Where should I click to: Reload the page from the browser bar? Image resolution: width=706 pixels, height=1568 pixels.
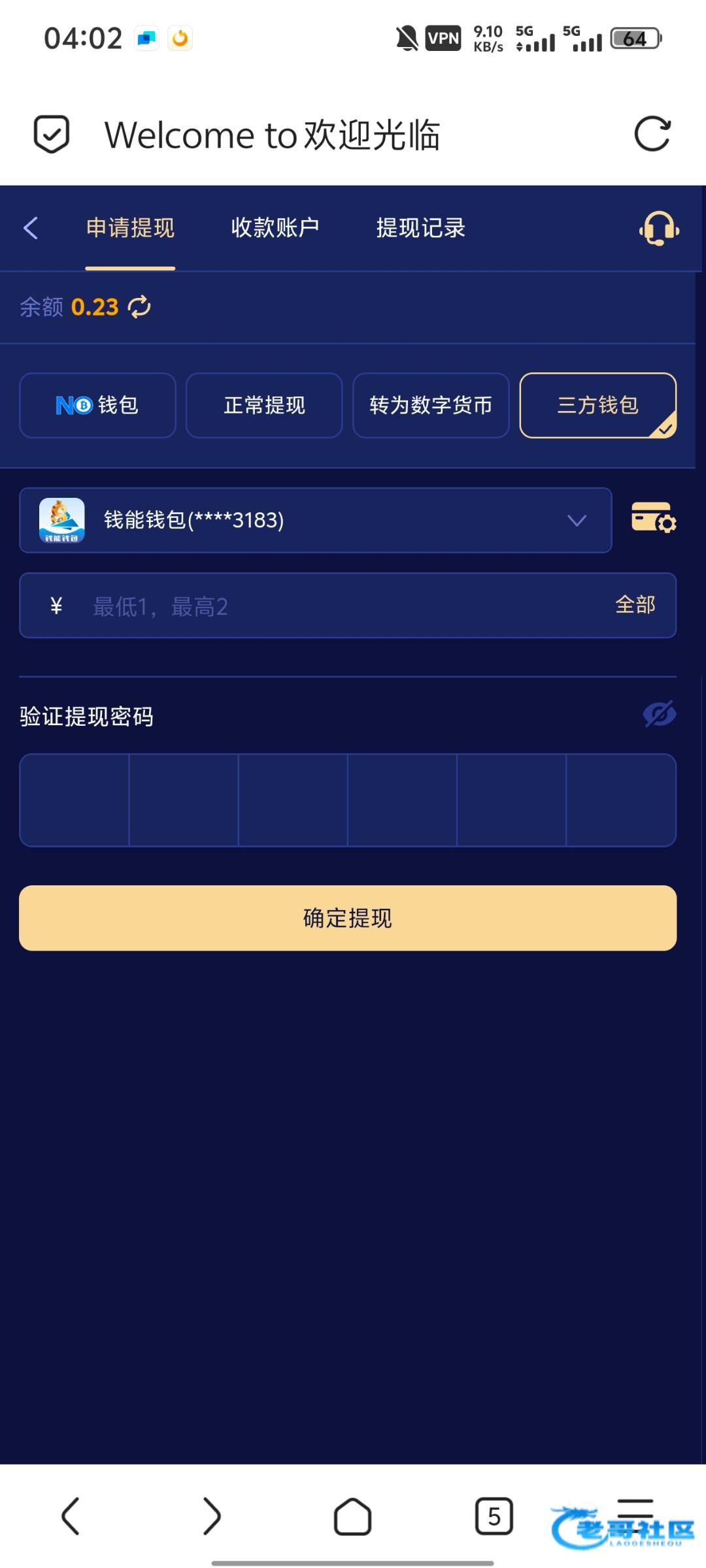tap(652, 135)
